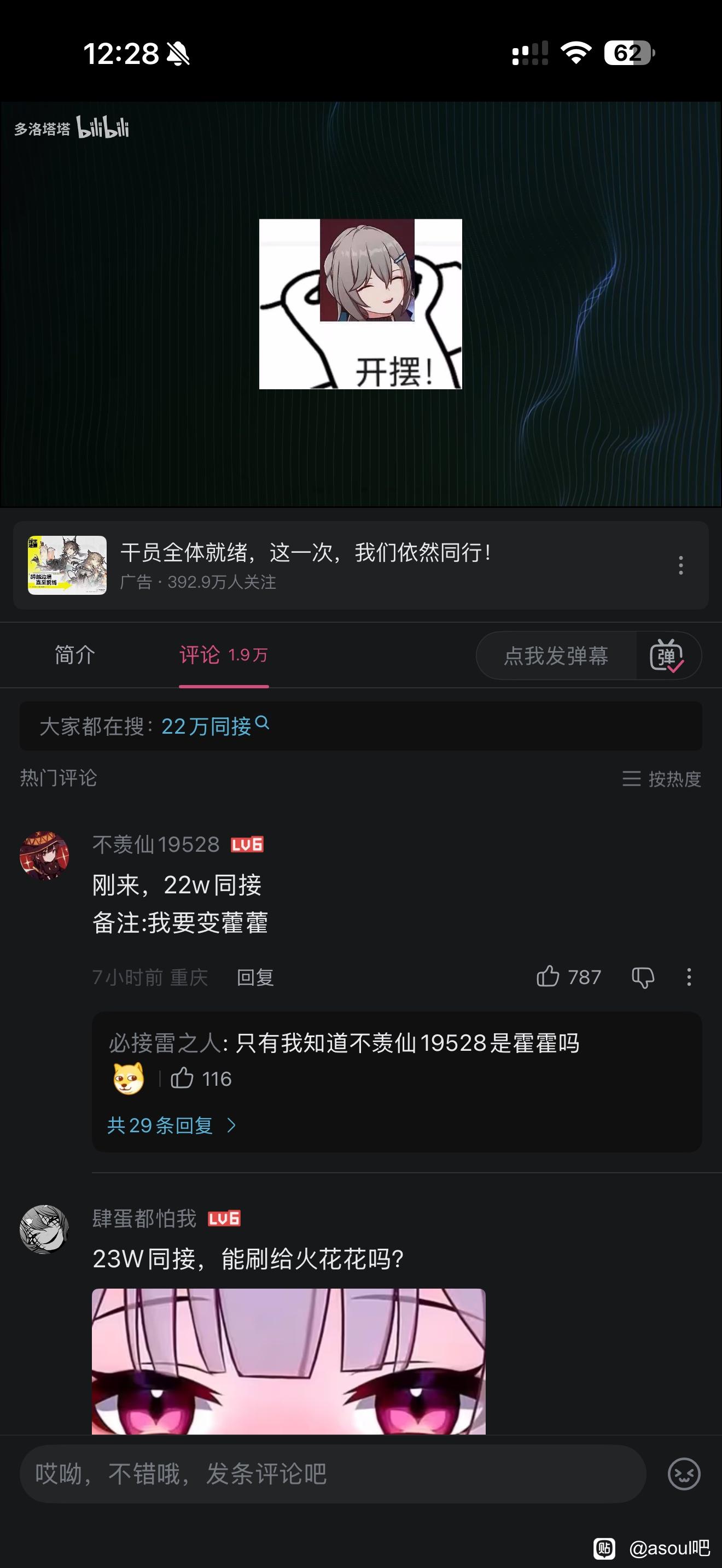
Task: Open 不羡仙19528's profile avatar
Action: coord(44,856)
